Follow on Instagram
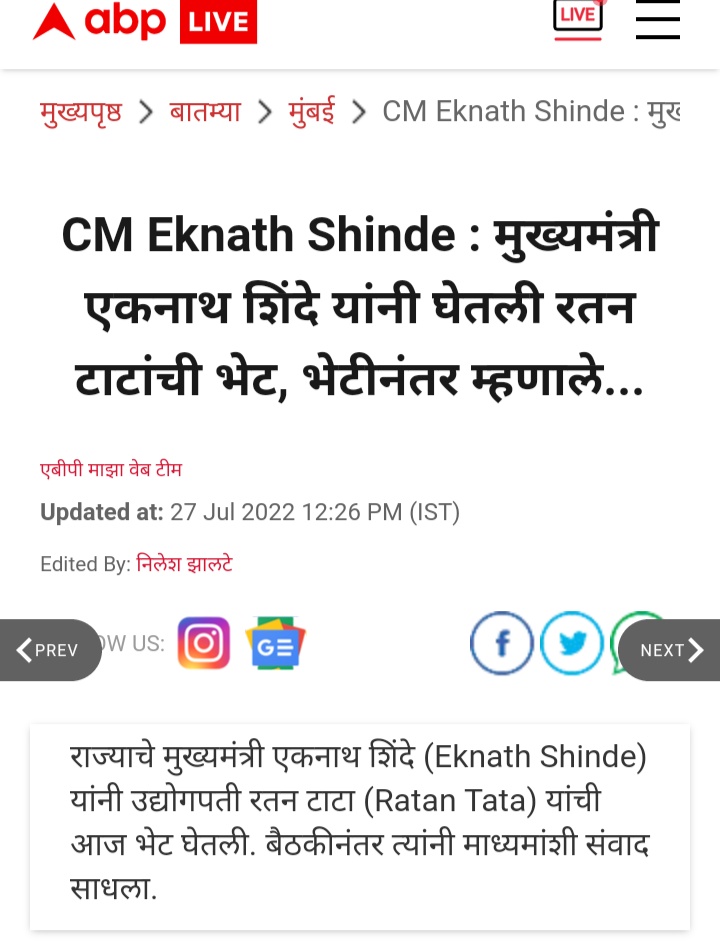The width and height of the screenshot is (720, 951). [204, 643]
